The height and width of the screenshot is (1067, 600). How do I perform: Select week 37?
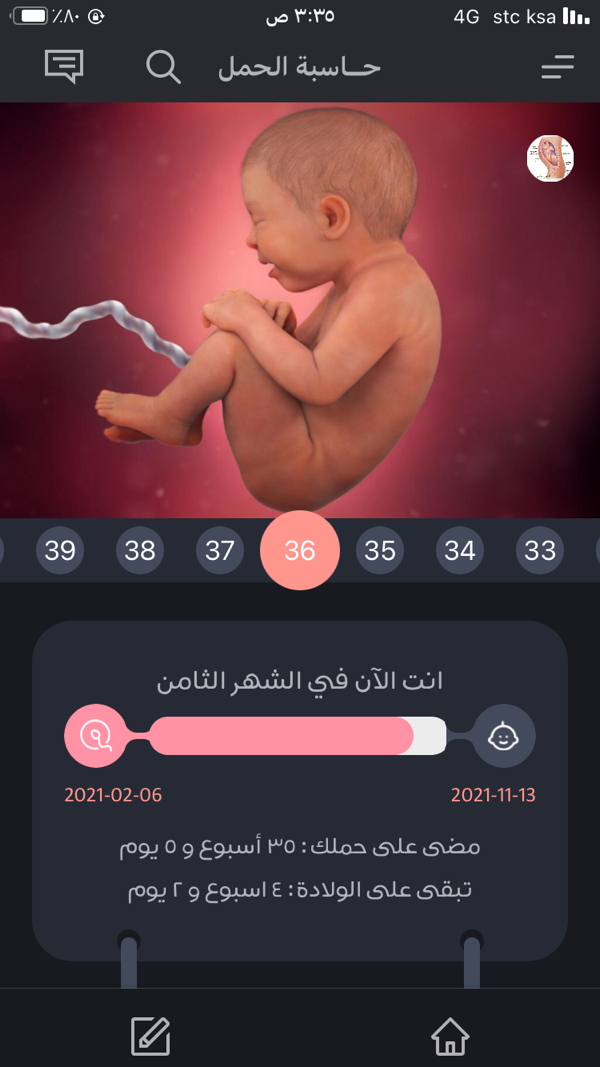click(x=220, y=550)
